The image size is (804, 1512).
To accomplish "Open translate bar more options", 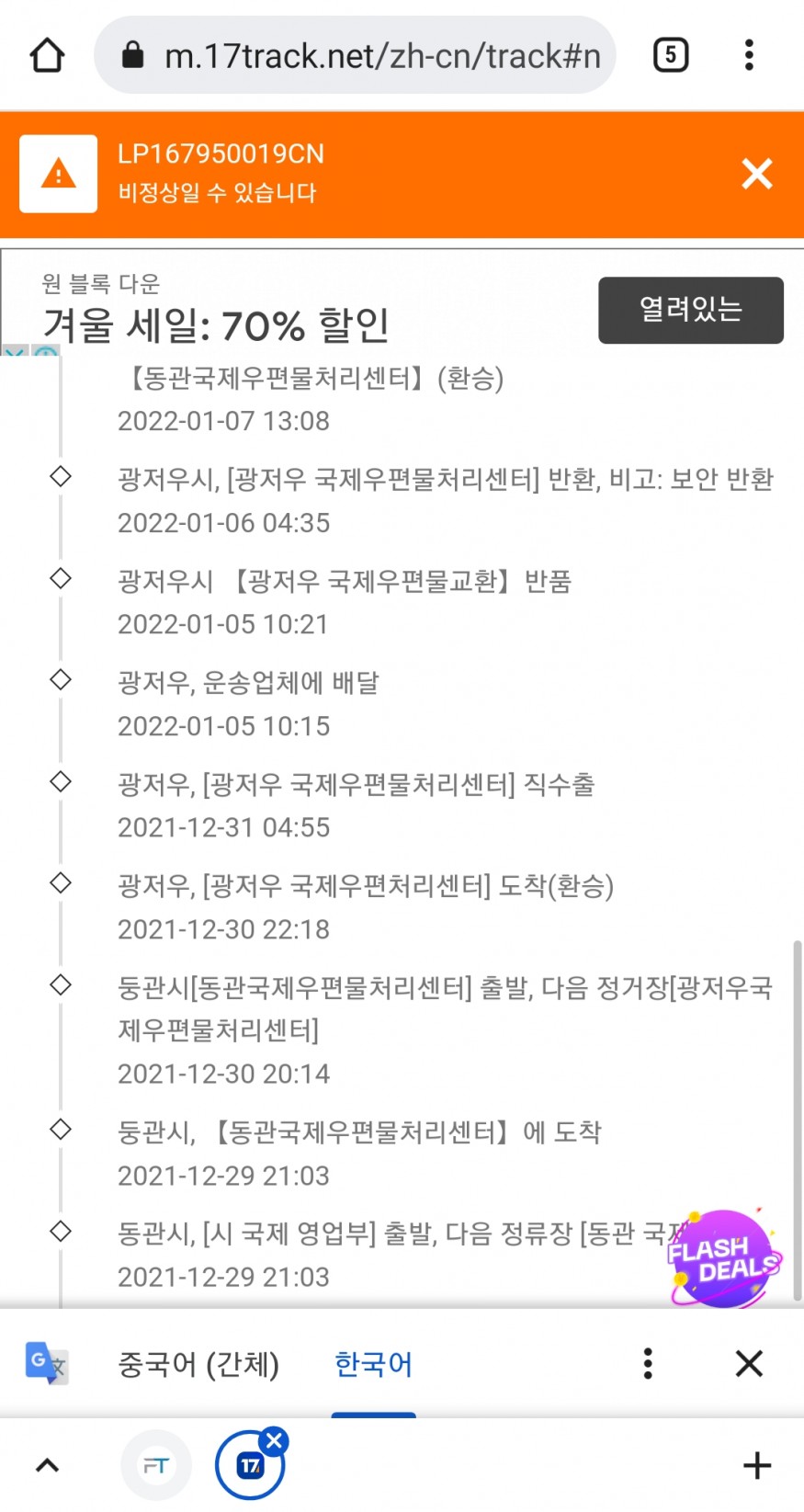I will click(648, 1364).
